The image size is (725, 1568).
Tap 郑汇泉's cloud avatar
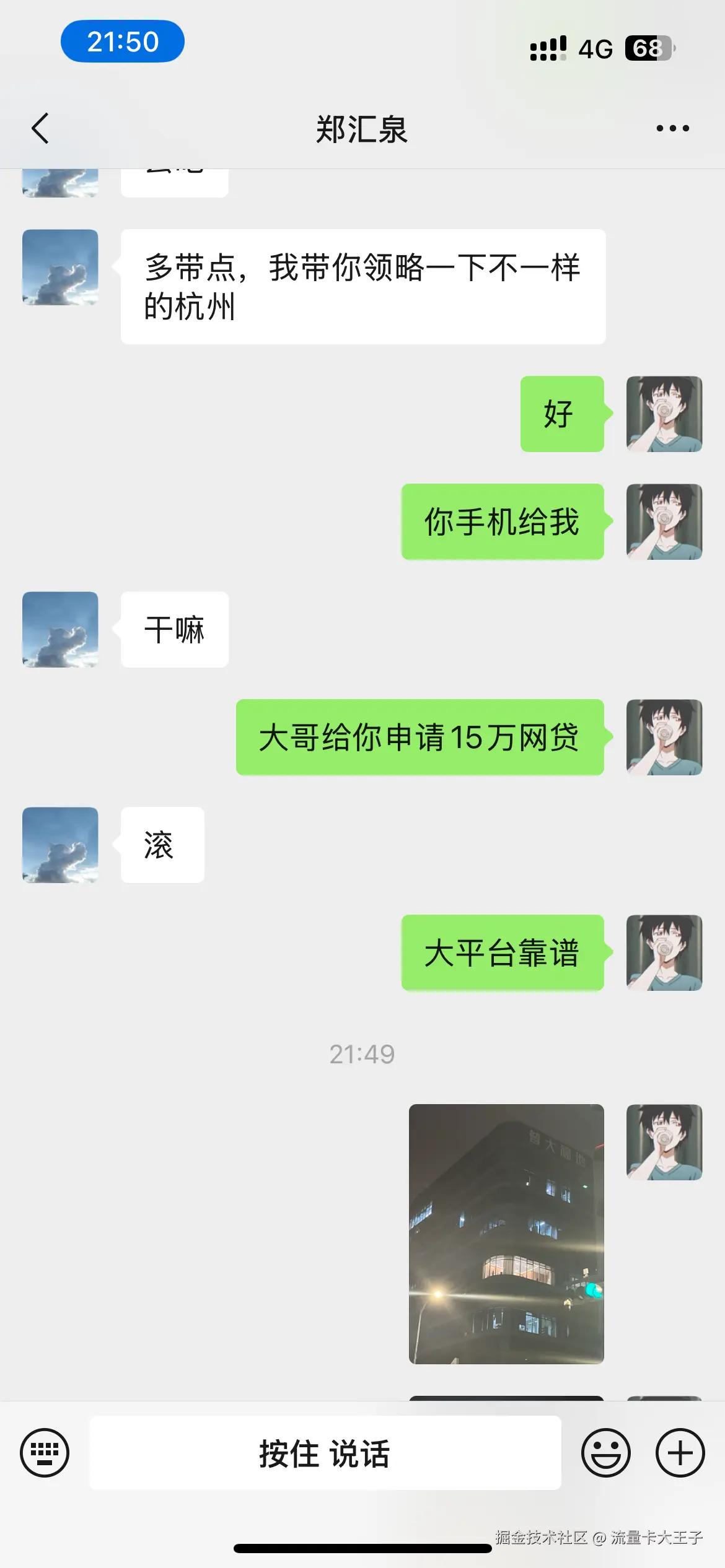[x=60, y=629]
